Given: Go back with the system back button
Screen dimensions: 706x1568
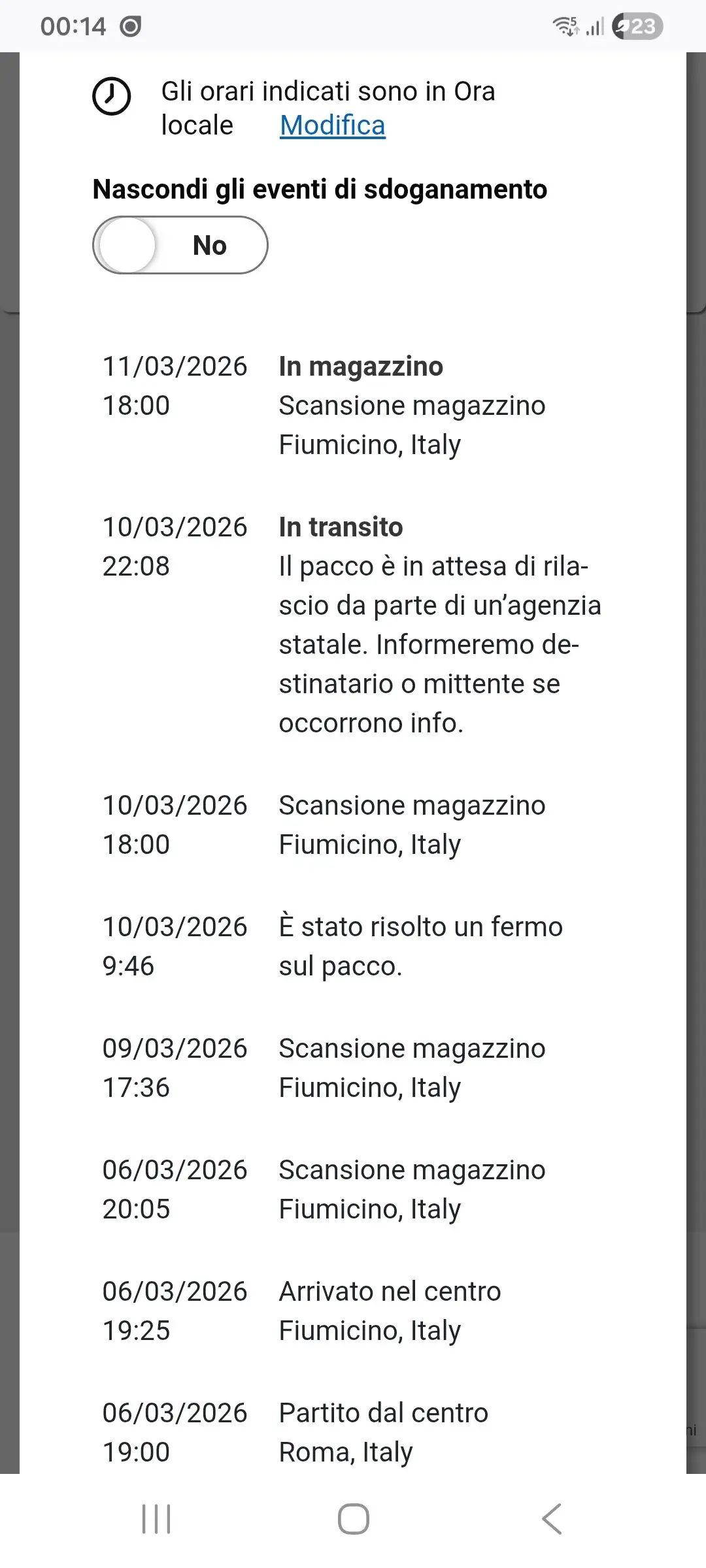Looking at the screenshot, I should [x=551, y=1518].
